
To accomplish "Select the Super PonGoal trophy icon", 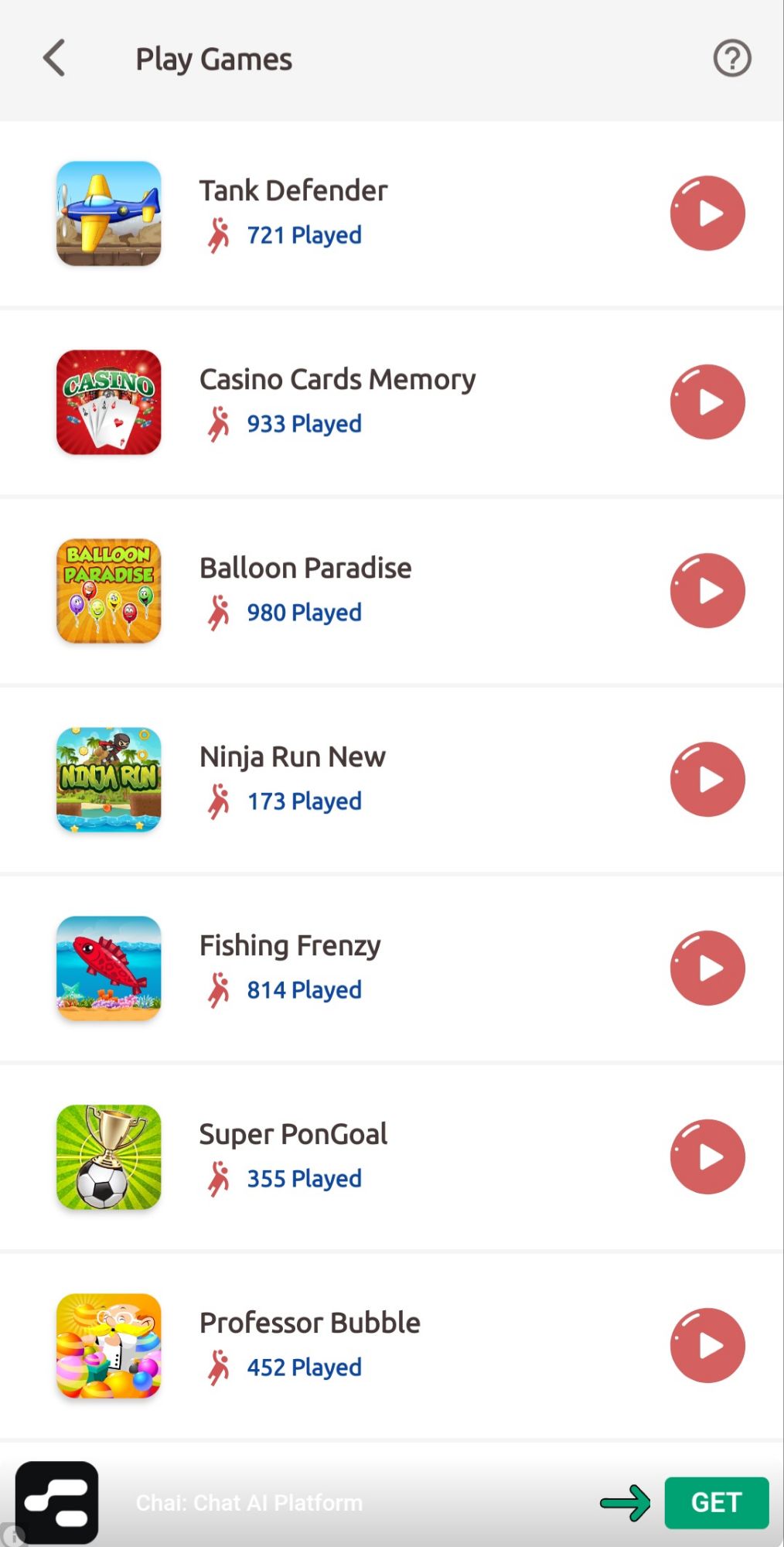I will coord(108,1156).
